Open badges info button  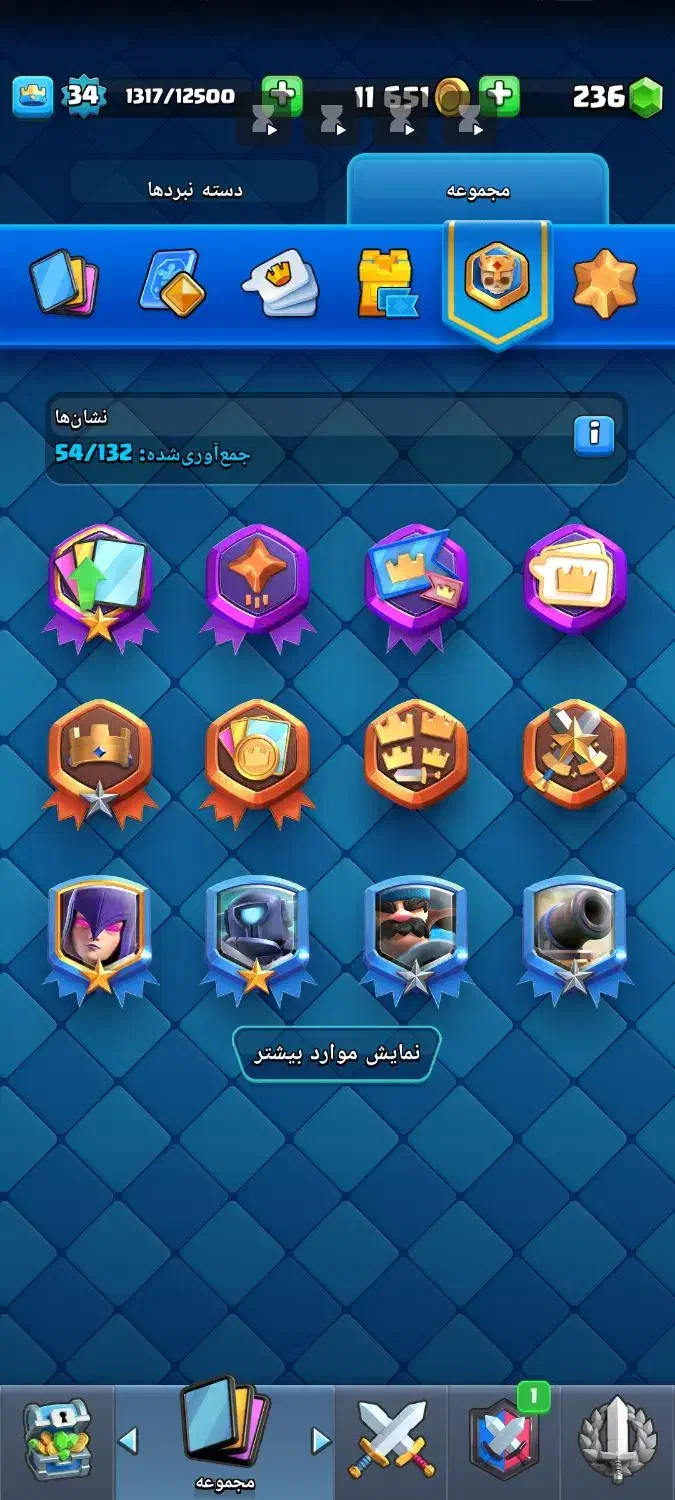coord(594,434)
